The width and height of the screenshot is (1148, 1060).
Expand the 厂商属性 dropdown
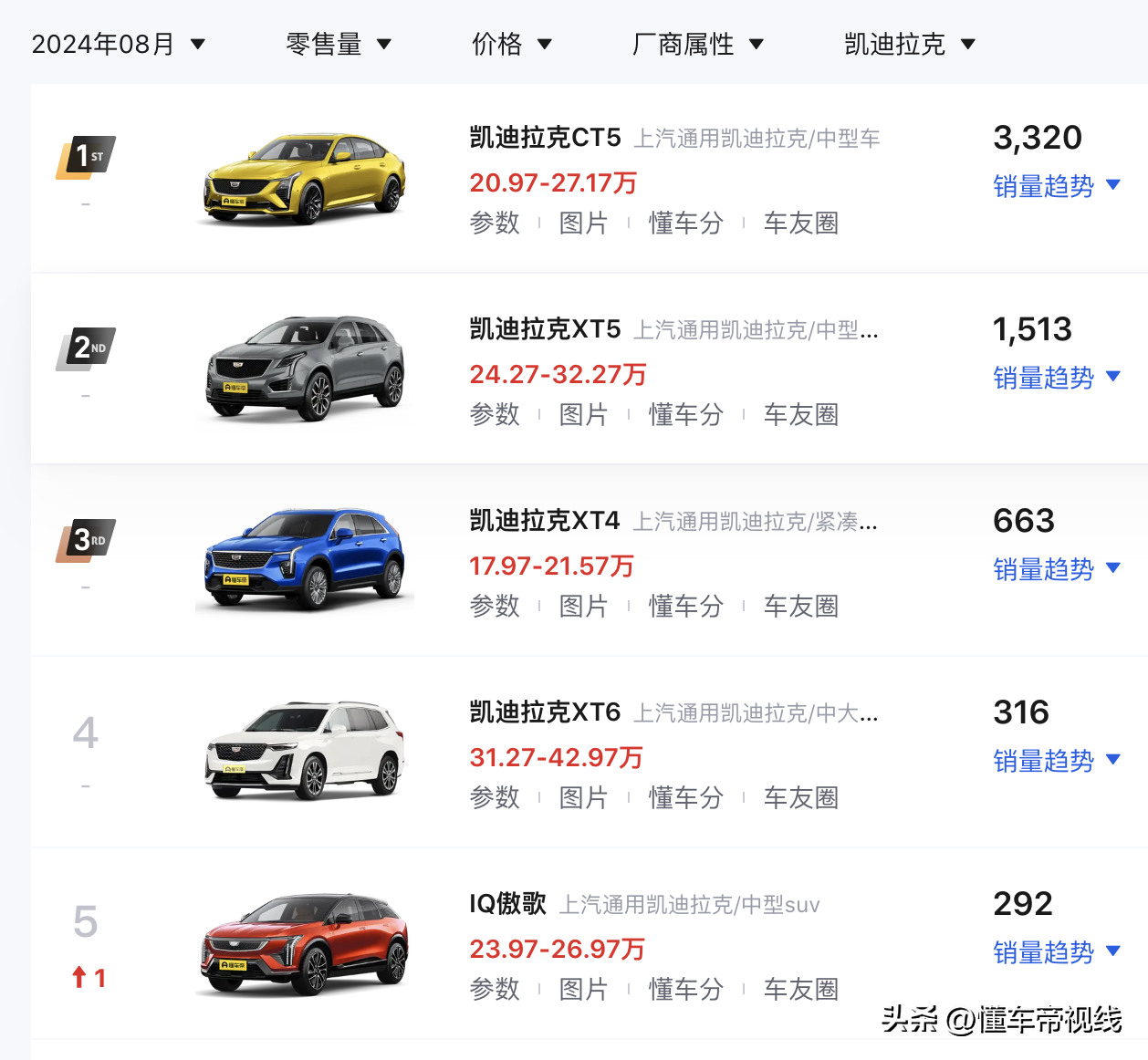(x=697, y=44)
